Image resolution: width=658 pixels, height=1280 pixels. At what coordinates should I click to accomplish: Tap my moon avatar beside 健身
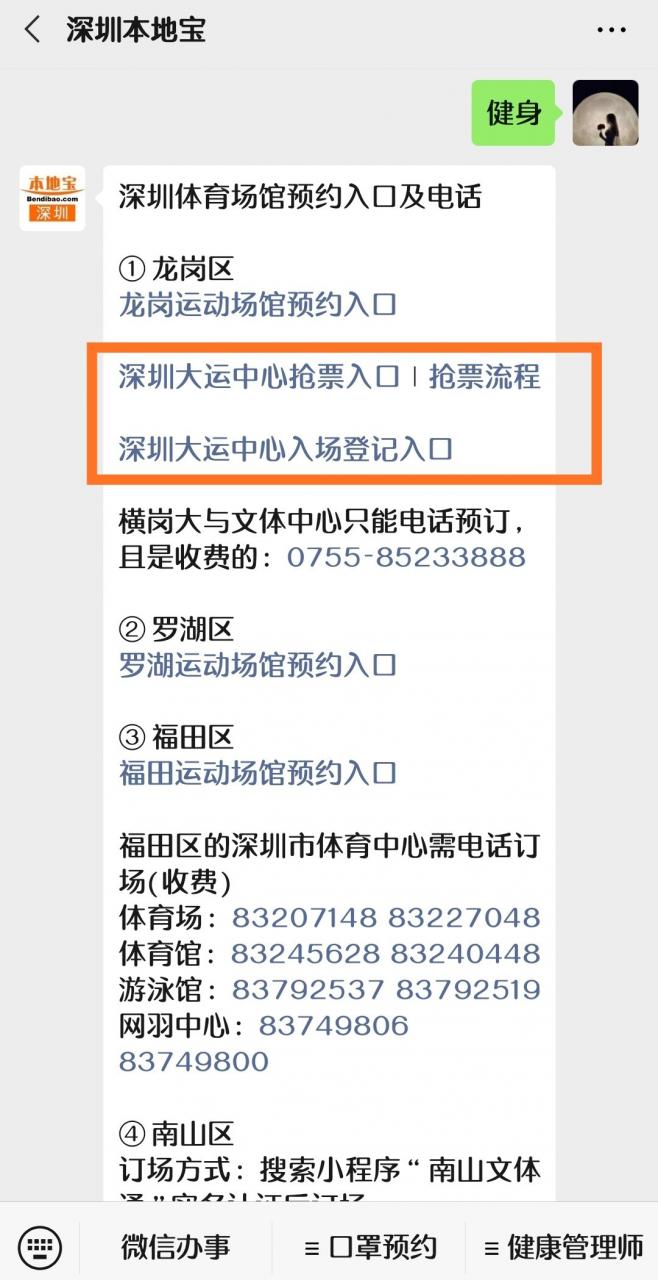(x=605, y=113)
